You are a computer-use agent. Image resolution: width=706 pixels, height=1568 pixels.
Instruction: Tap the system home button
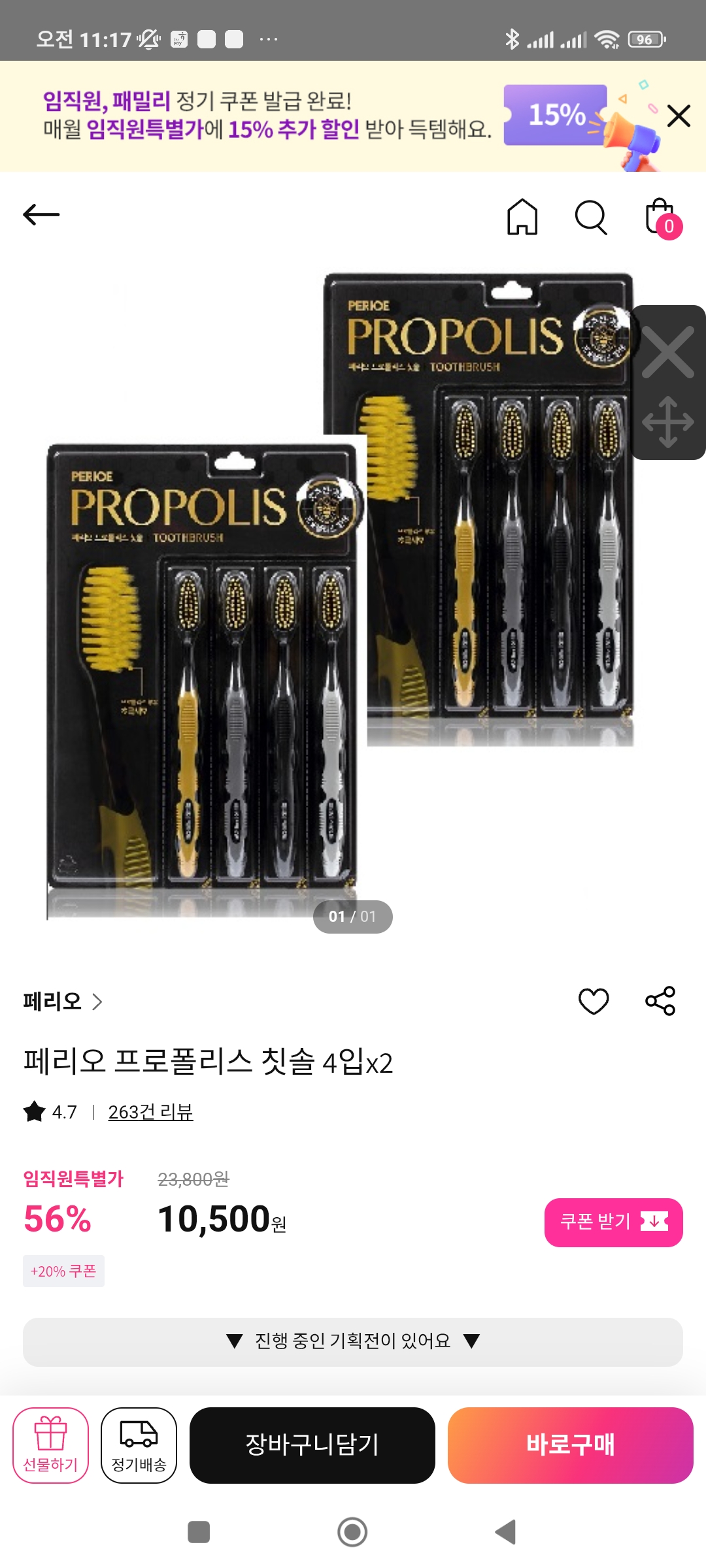click(352, 1532)
